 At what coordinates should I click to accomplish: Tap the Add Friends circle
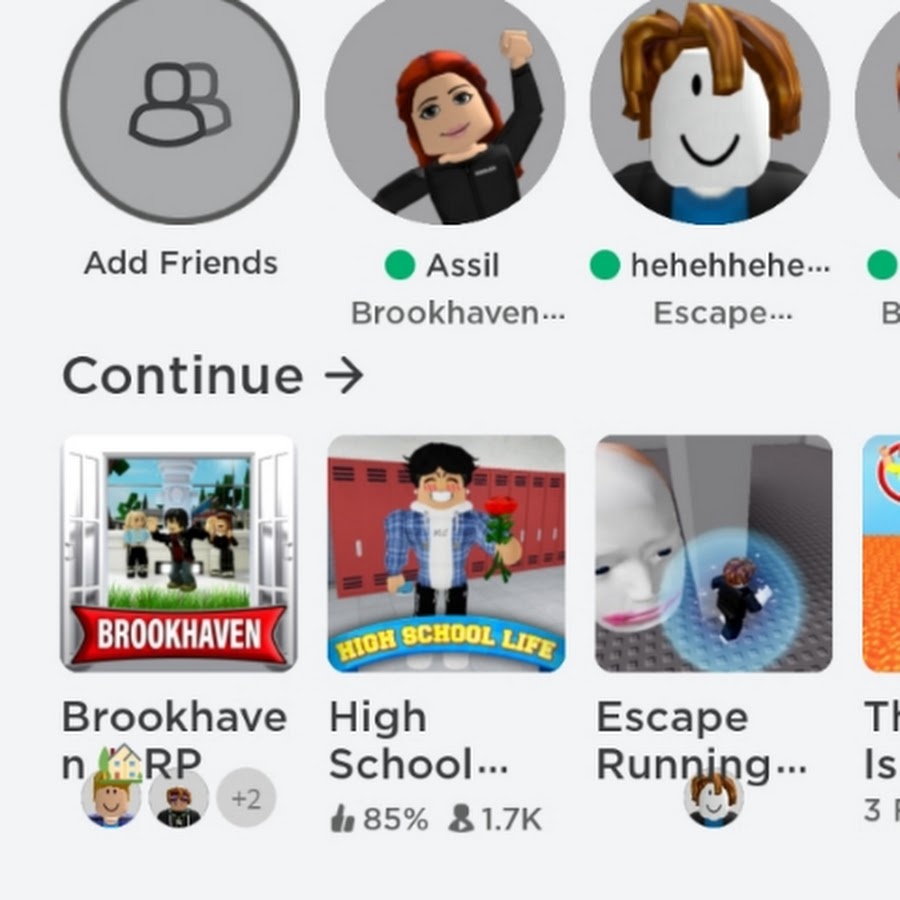tap(180, 105)
